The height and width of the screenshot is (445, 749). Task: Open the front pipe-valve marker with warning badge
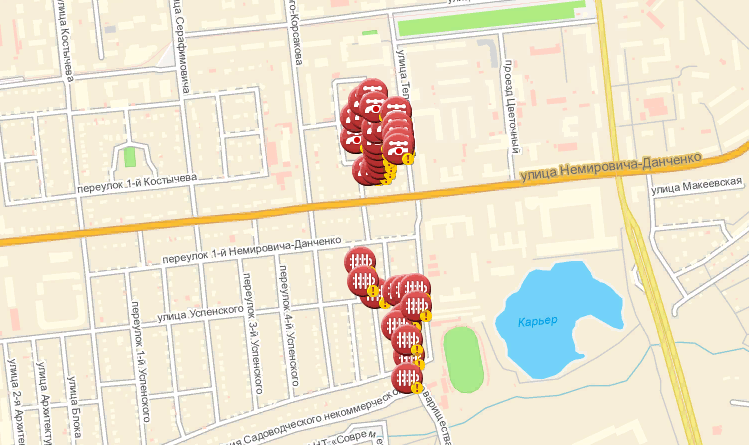[x=398, y=148]
